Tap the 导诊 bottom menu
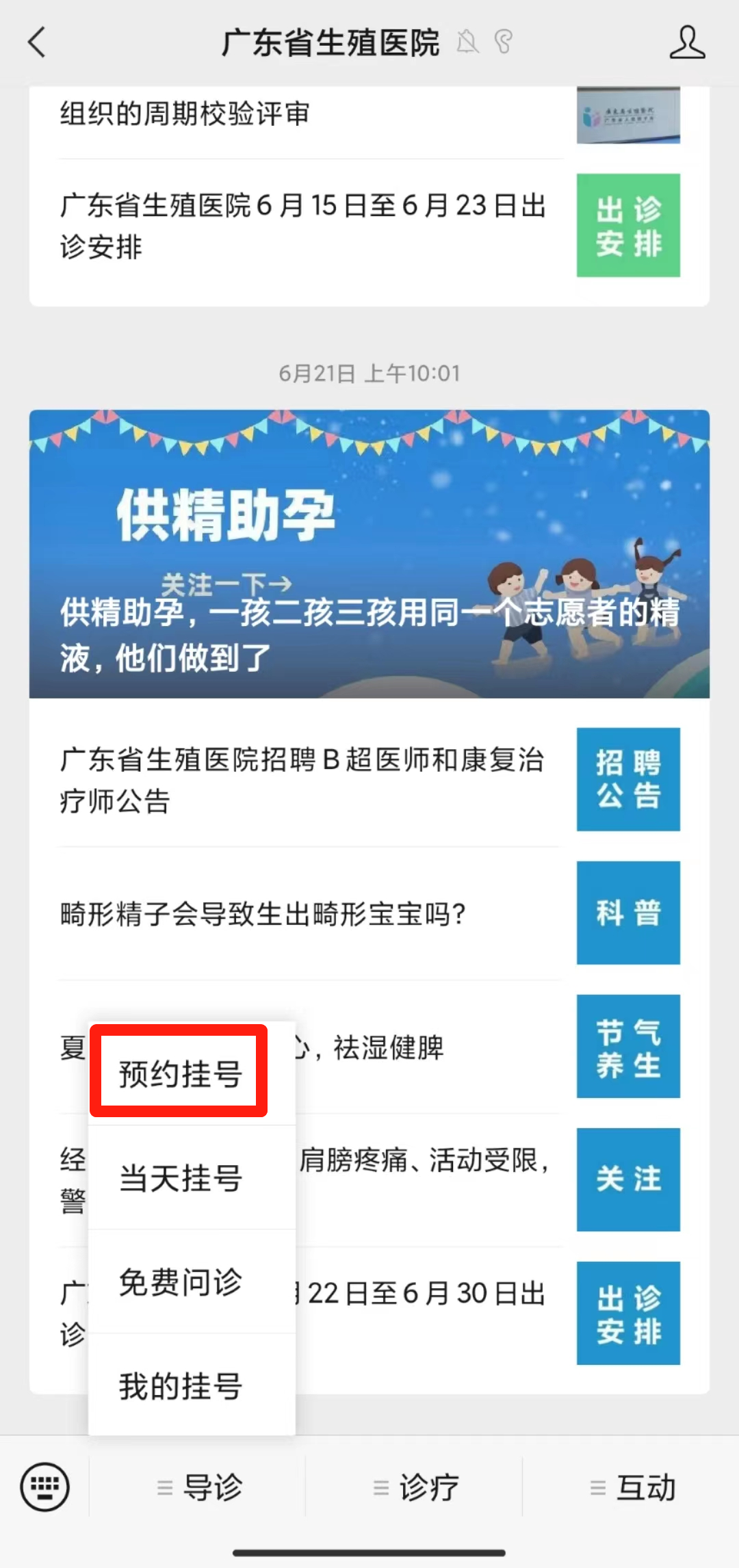The image size is (739, 1568). (x=198, y=1487)
